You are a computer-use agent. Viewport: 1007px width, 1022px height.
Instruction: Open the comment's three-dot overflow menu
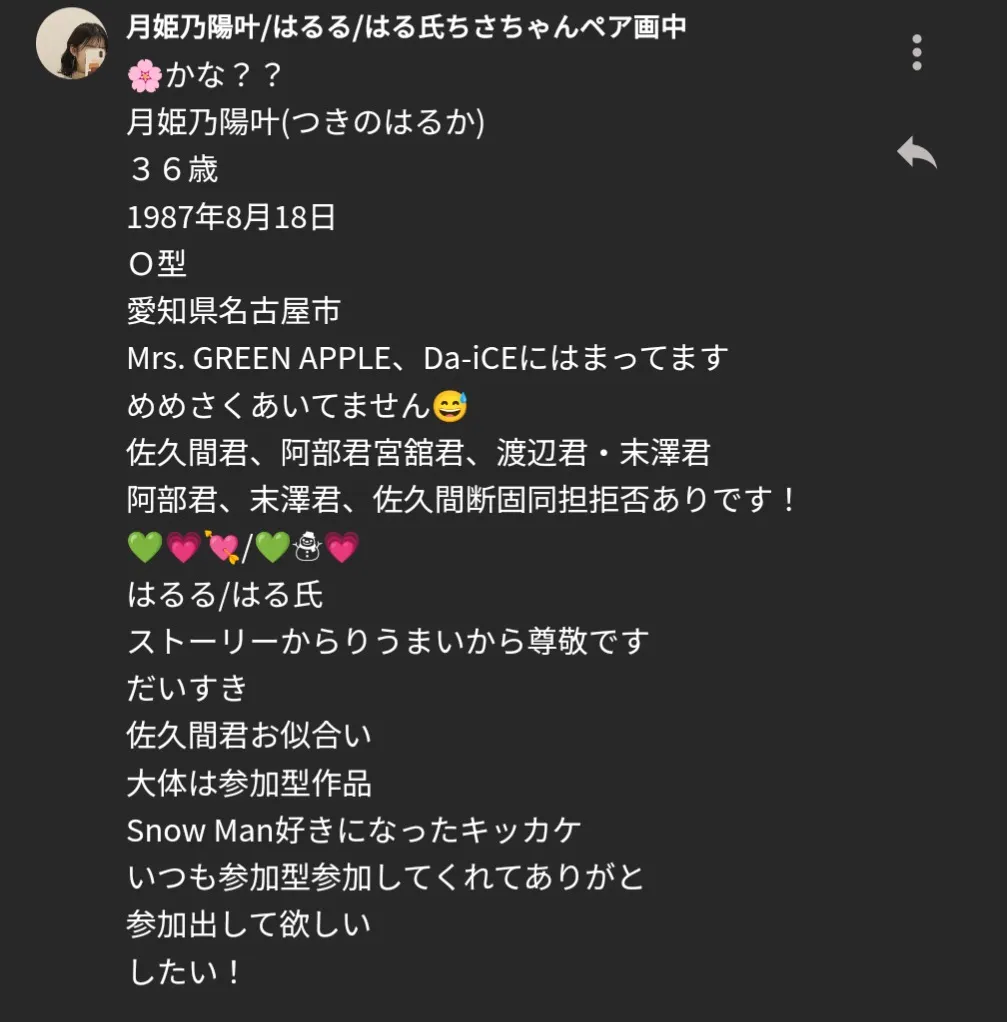916,52
